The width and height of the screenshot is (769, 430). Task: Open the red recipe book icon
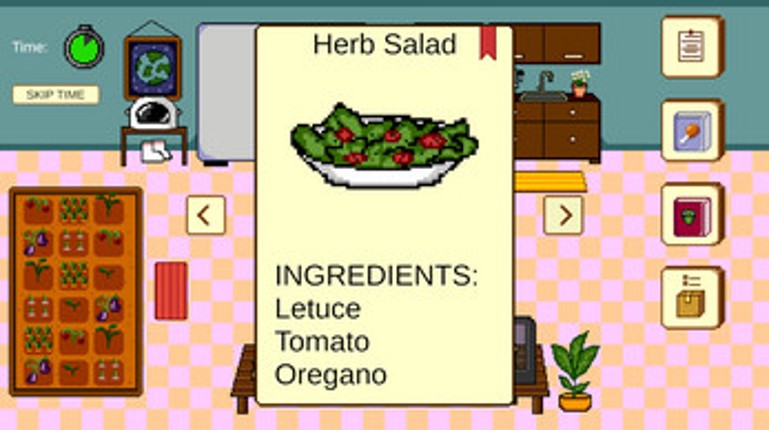pyautogui.click(x=692, y=215)
